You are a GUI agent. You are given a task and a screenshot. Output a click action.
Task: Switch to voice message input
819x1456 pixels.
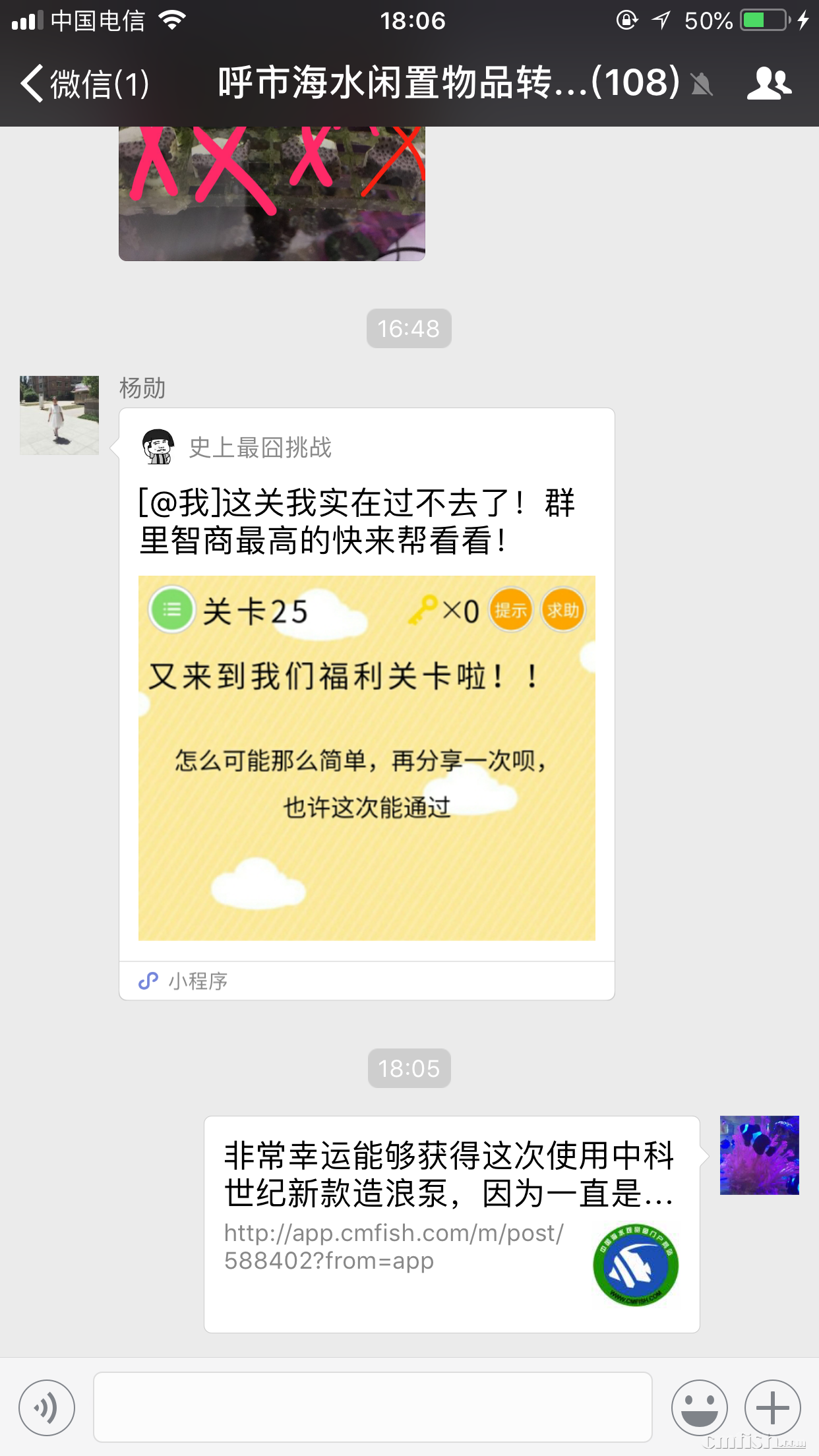(47, 1408)
